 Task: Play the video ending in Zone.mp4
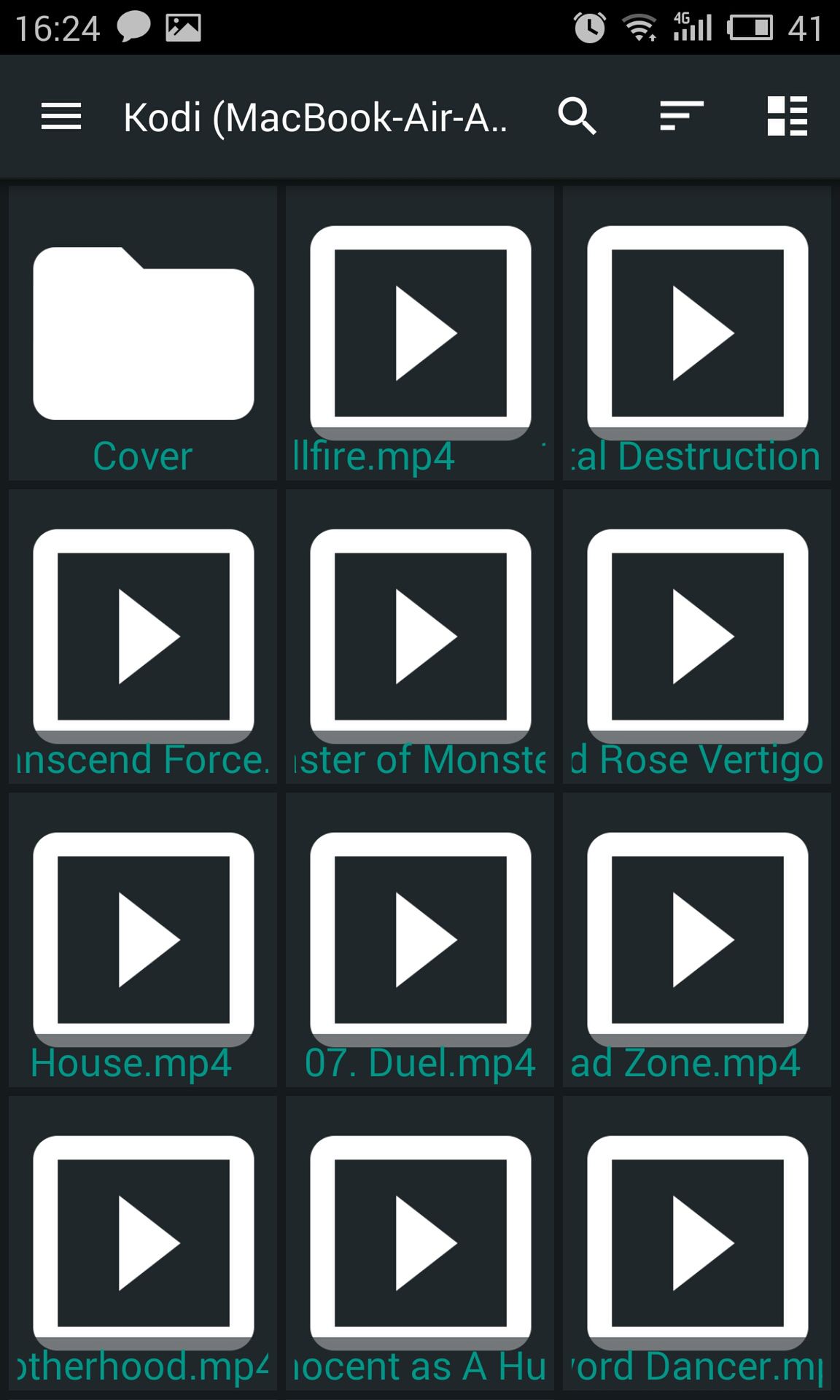point(697,940)
